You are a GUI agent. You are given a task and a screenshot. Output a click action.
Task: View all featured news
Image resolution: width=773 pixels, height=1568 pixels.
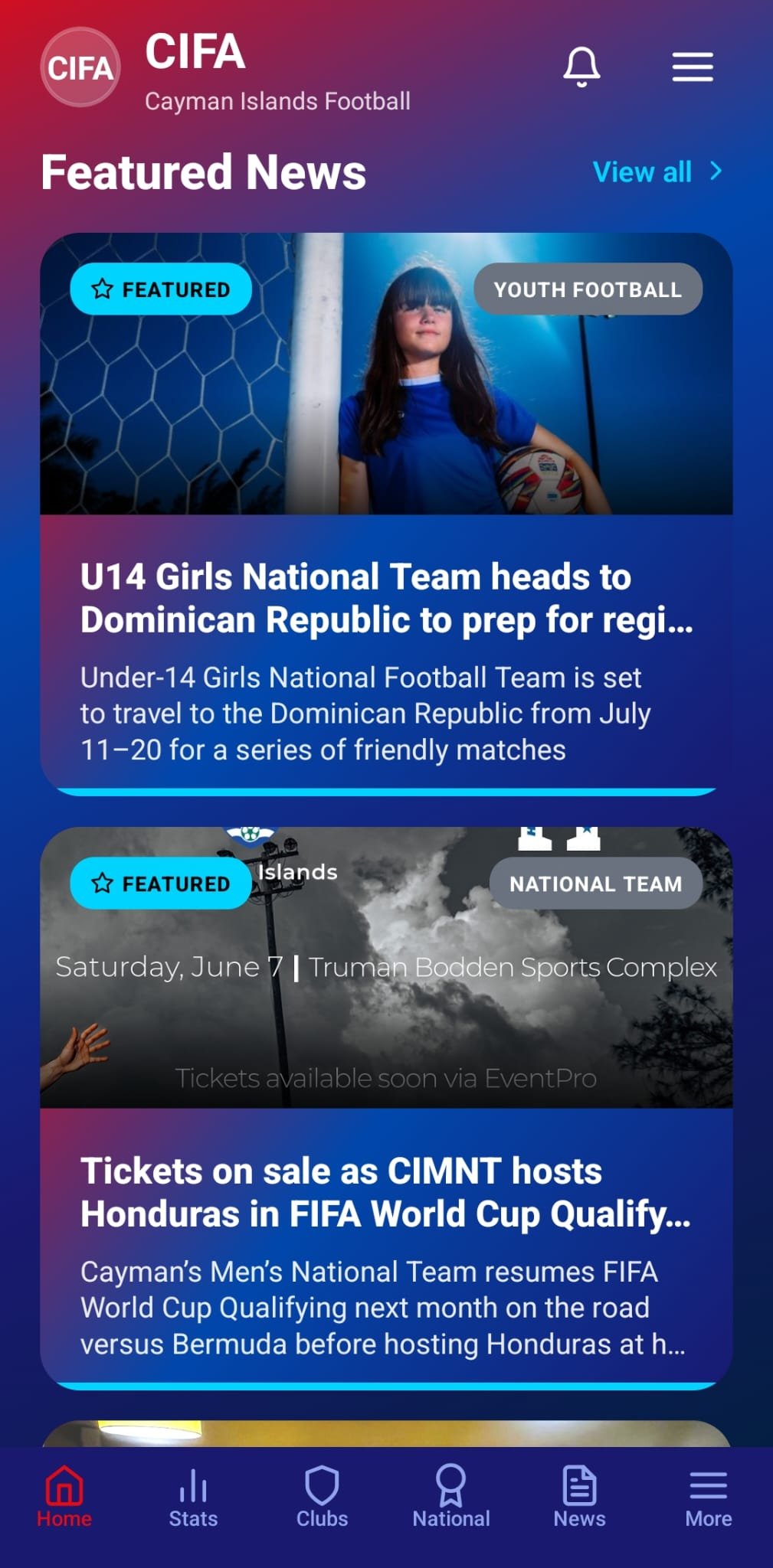657,172
